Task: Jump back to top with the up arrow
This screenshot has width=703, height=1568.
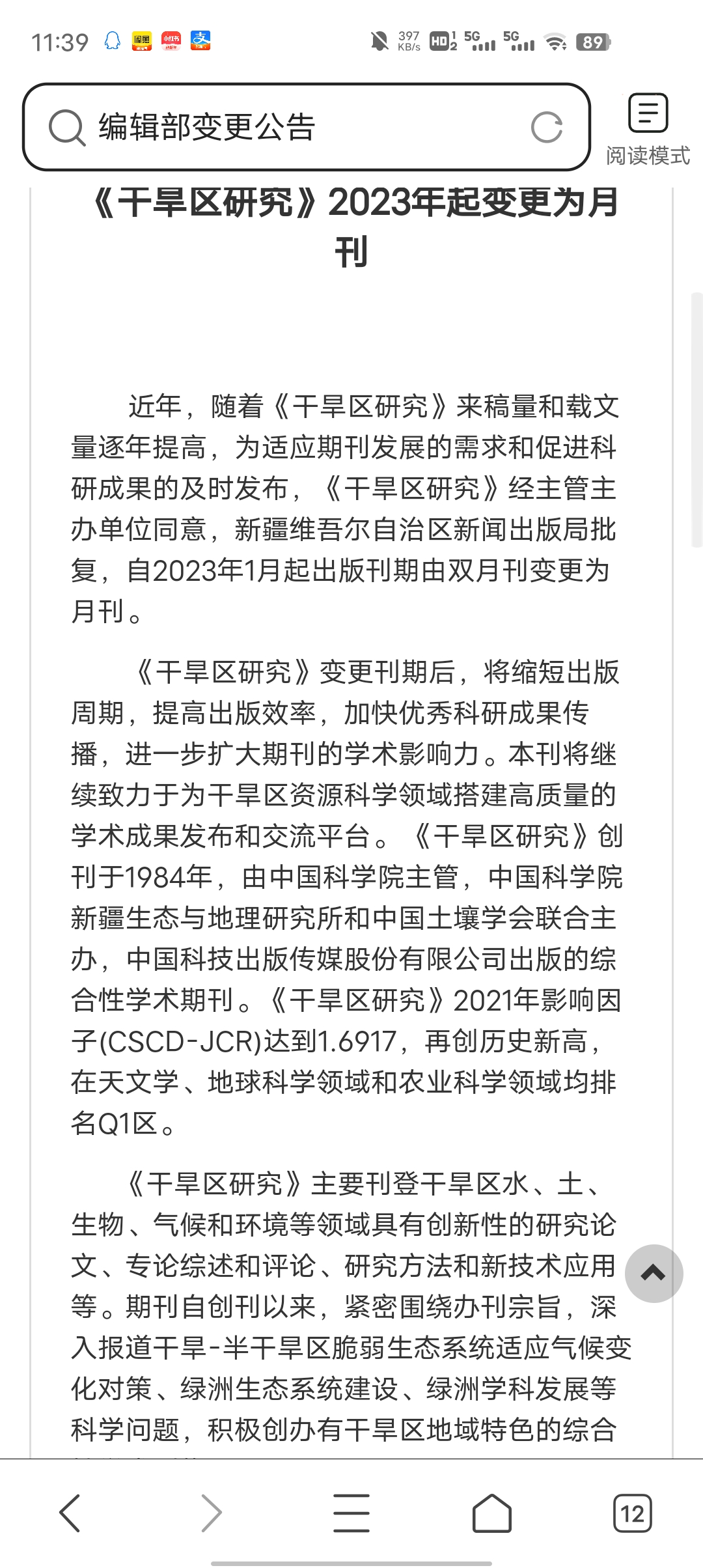Action: pos(654,1273)
